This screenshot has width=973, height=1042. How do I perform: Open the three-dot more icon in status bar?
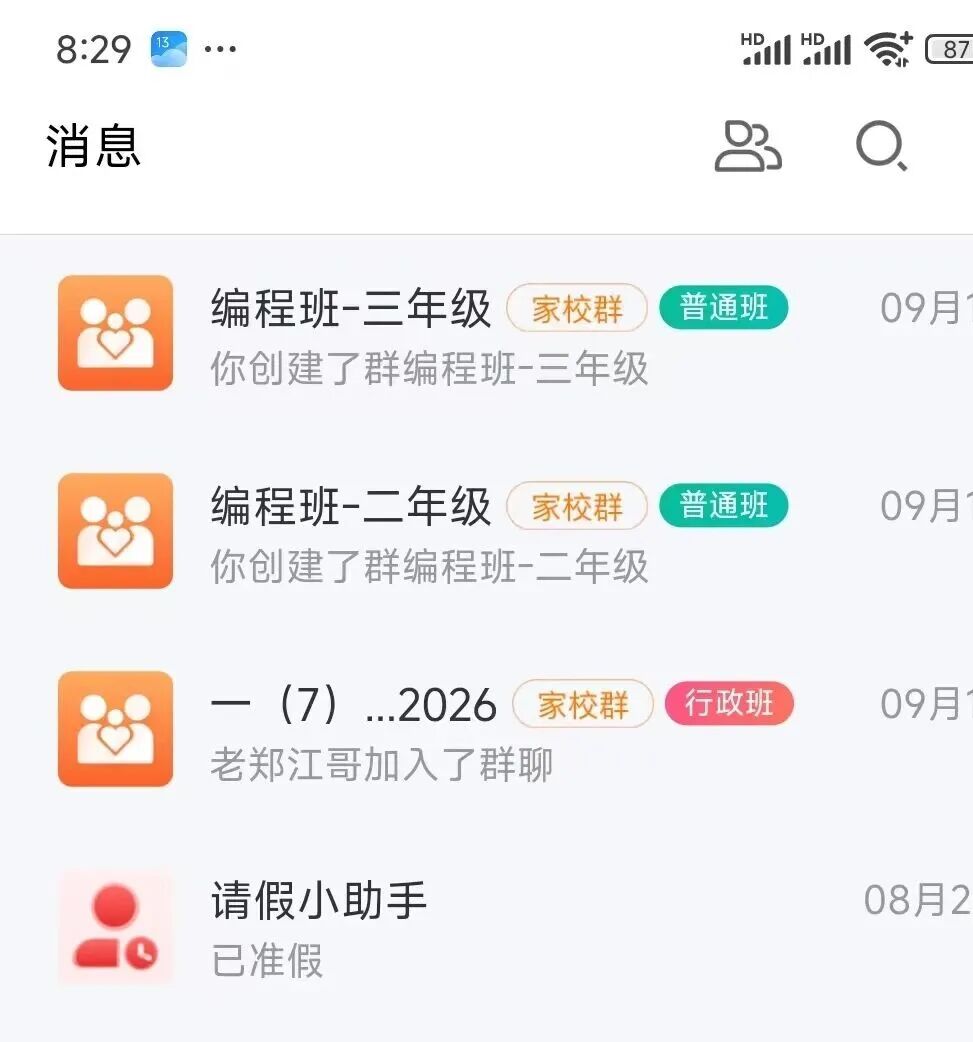point(220,49)
